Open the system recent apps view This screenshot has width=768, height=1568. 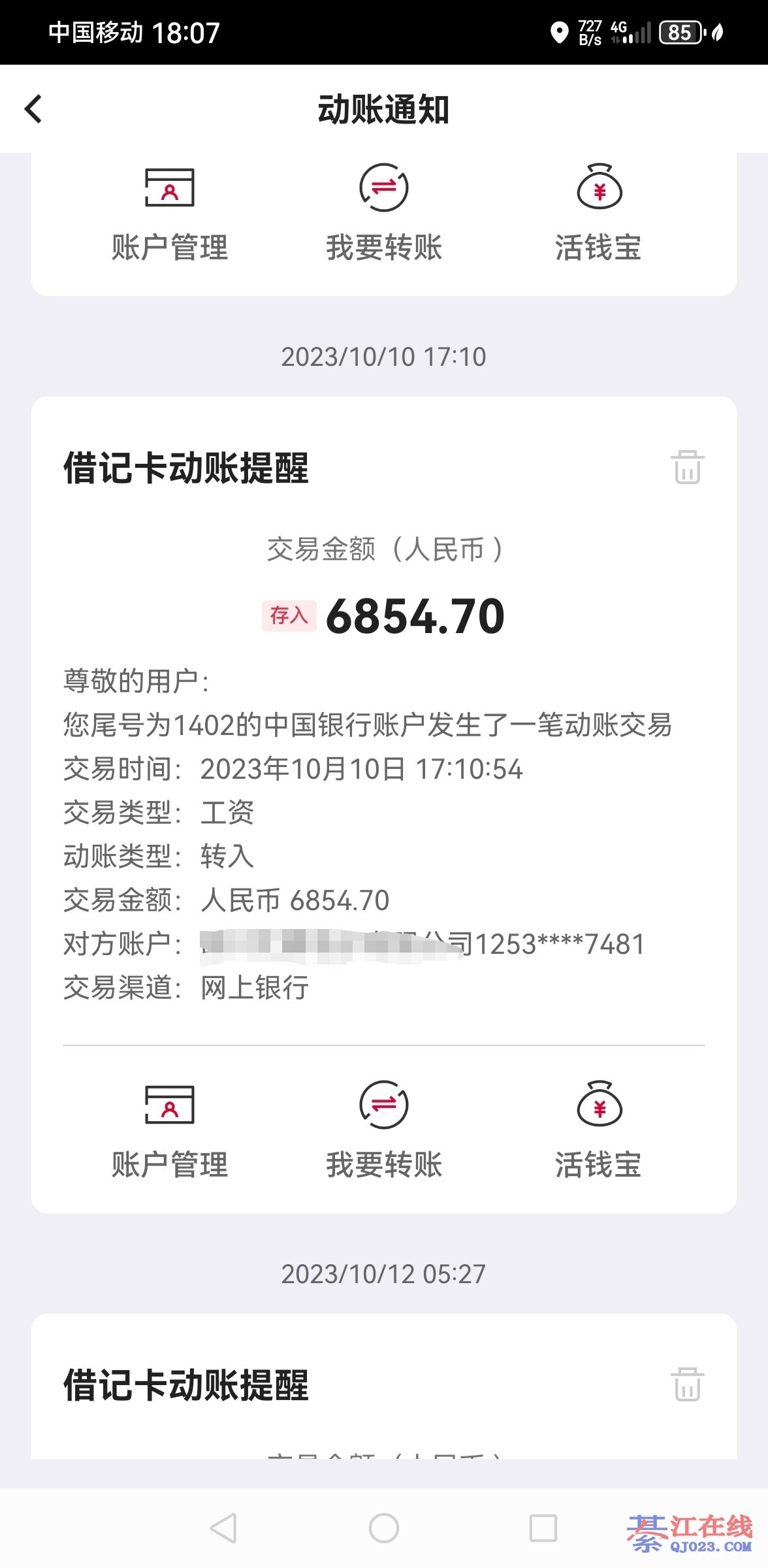coord(543,1528)
